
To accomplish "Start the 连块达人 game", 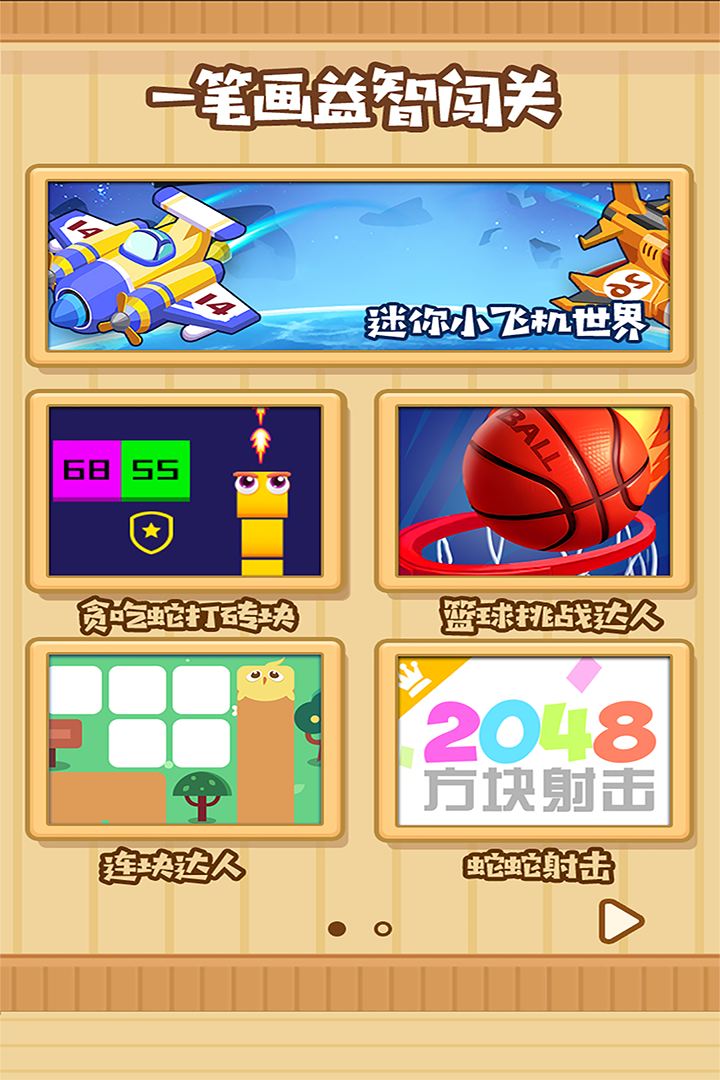I will pyautogui.click(x=186, y=740).
